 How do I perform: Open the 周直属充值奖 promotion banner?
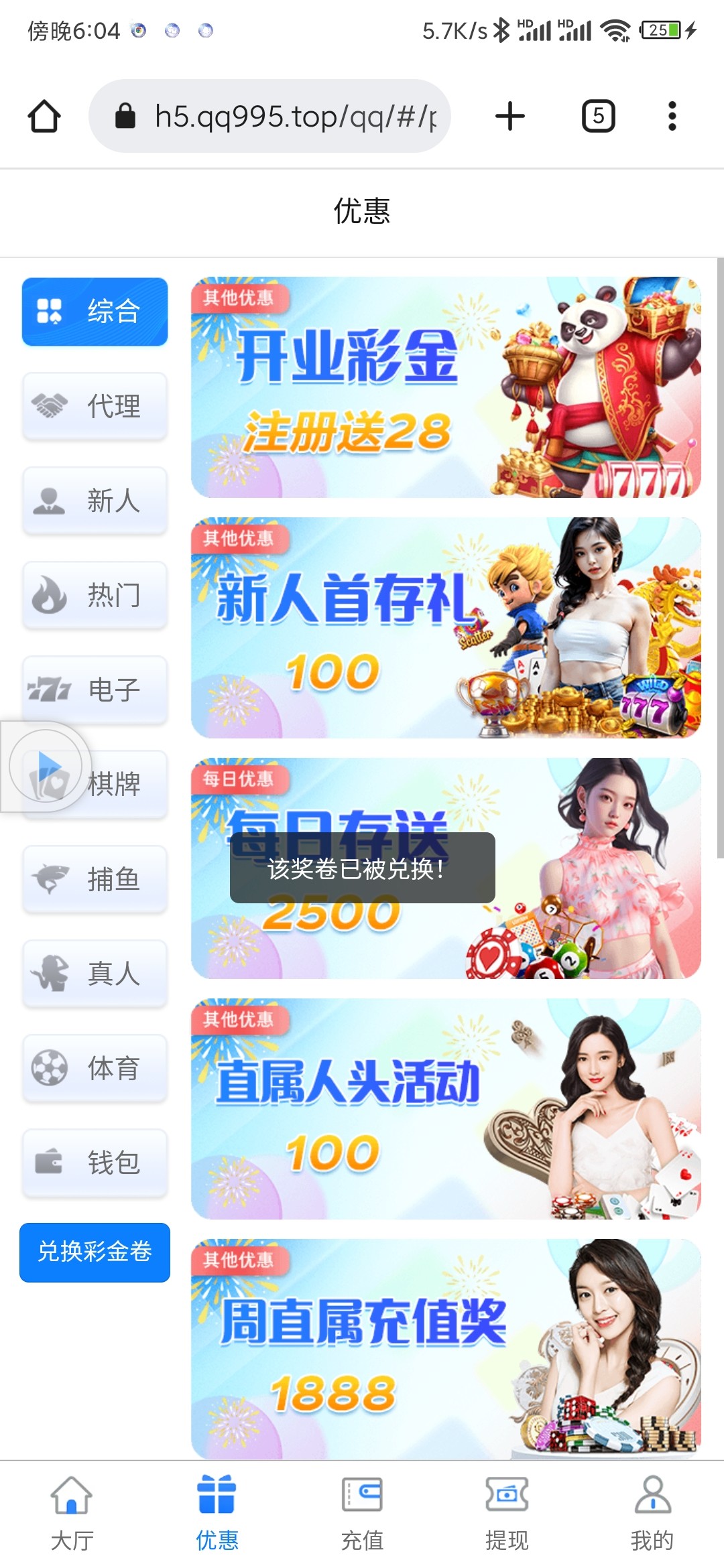446,1348
